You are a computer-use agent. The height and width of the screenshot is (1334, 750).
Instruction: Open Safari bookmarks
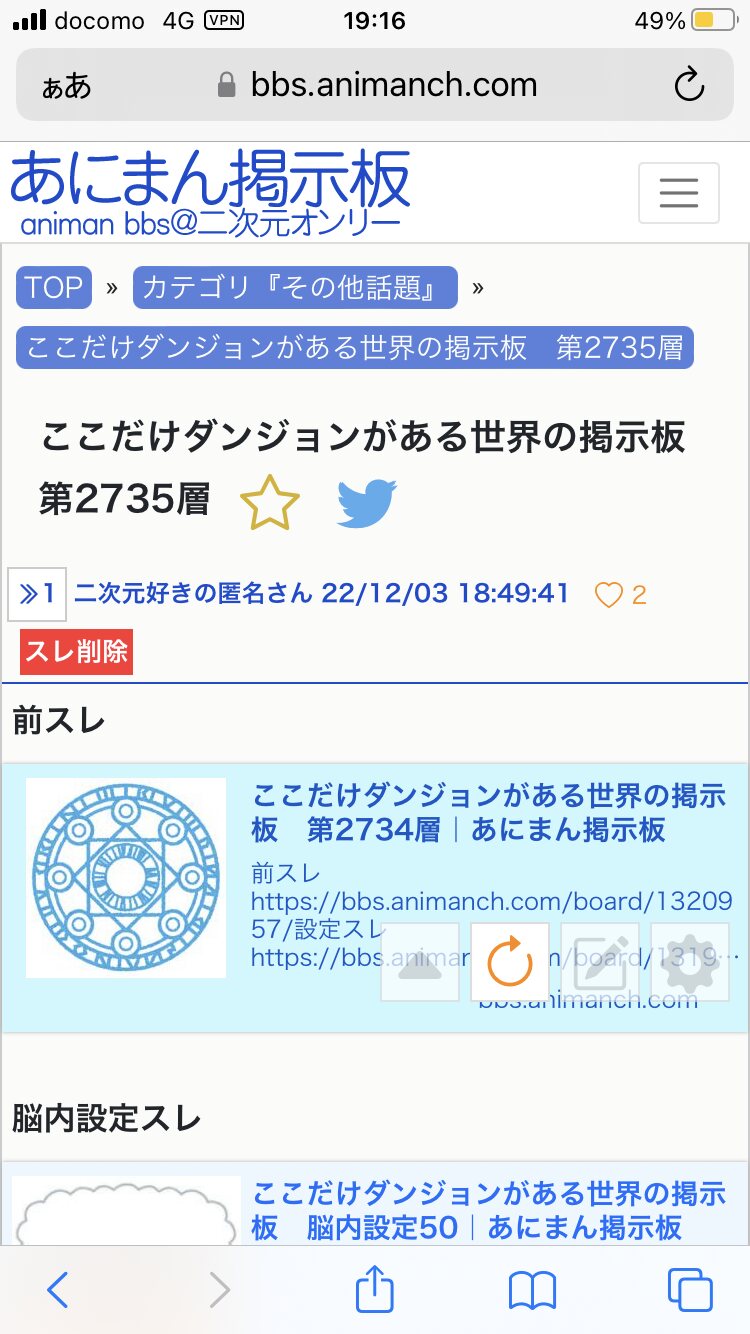click(x=532, y=1291)
